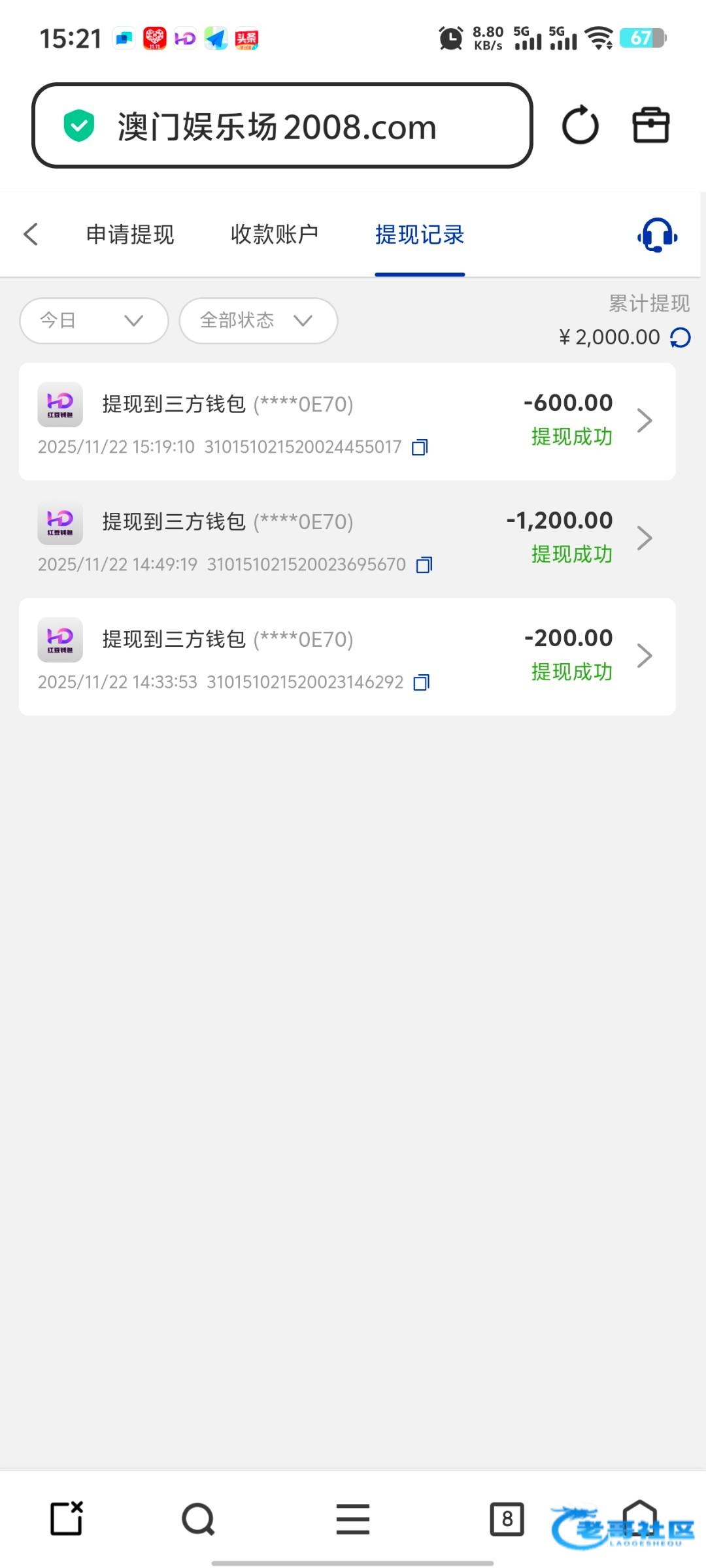Switch to the 收款账户 tab
The width and height of the screenshot is (706, 1568).
tap(275, 234)
